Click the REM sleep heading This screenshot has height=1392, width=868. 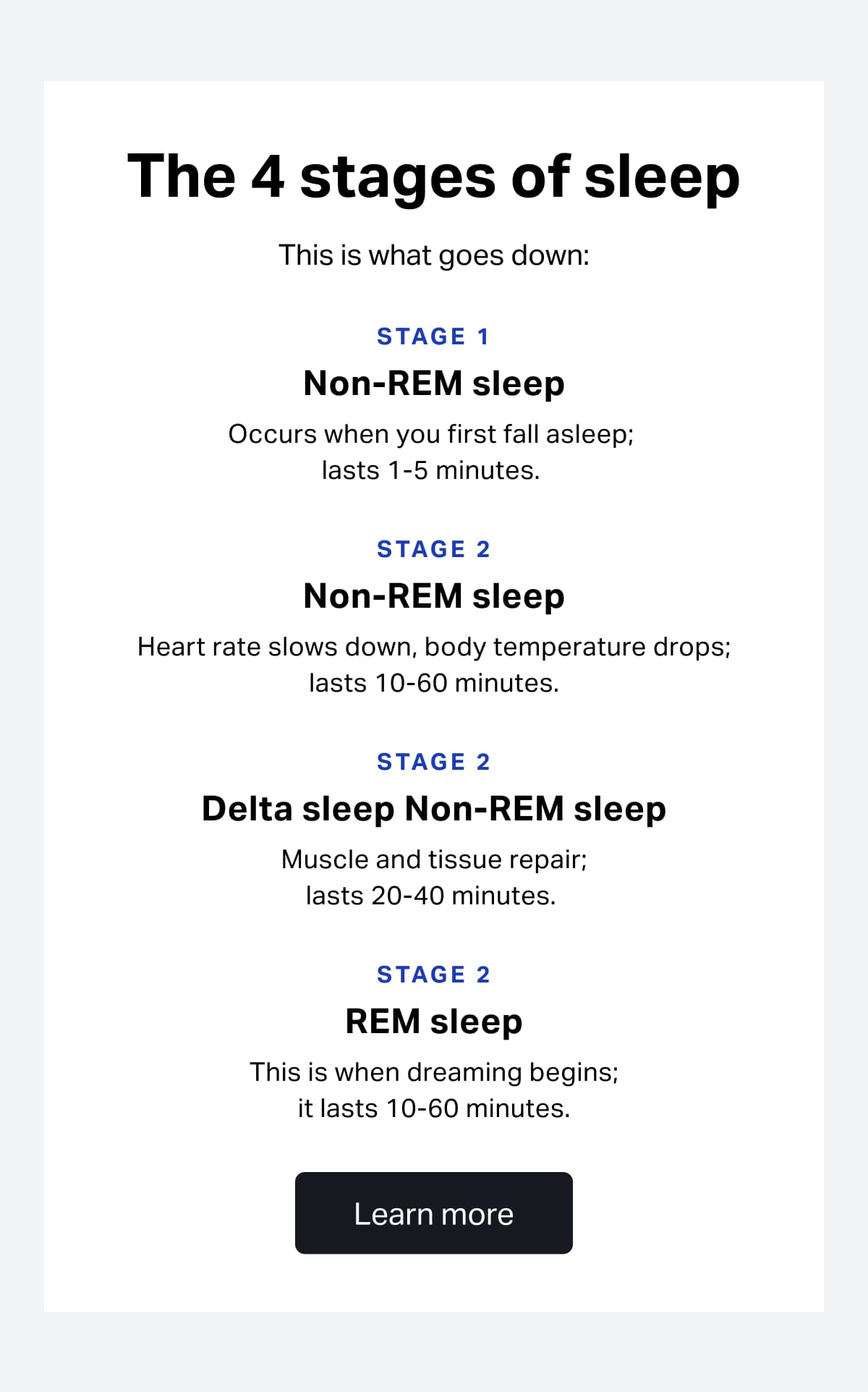pos(433,1021)
